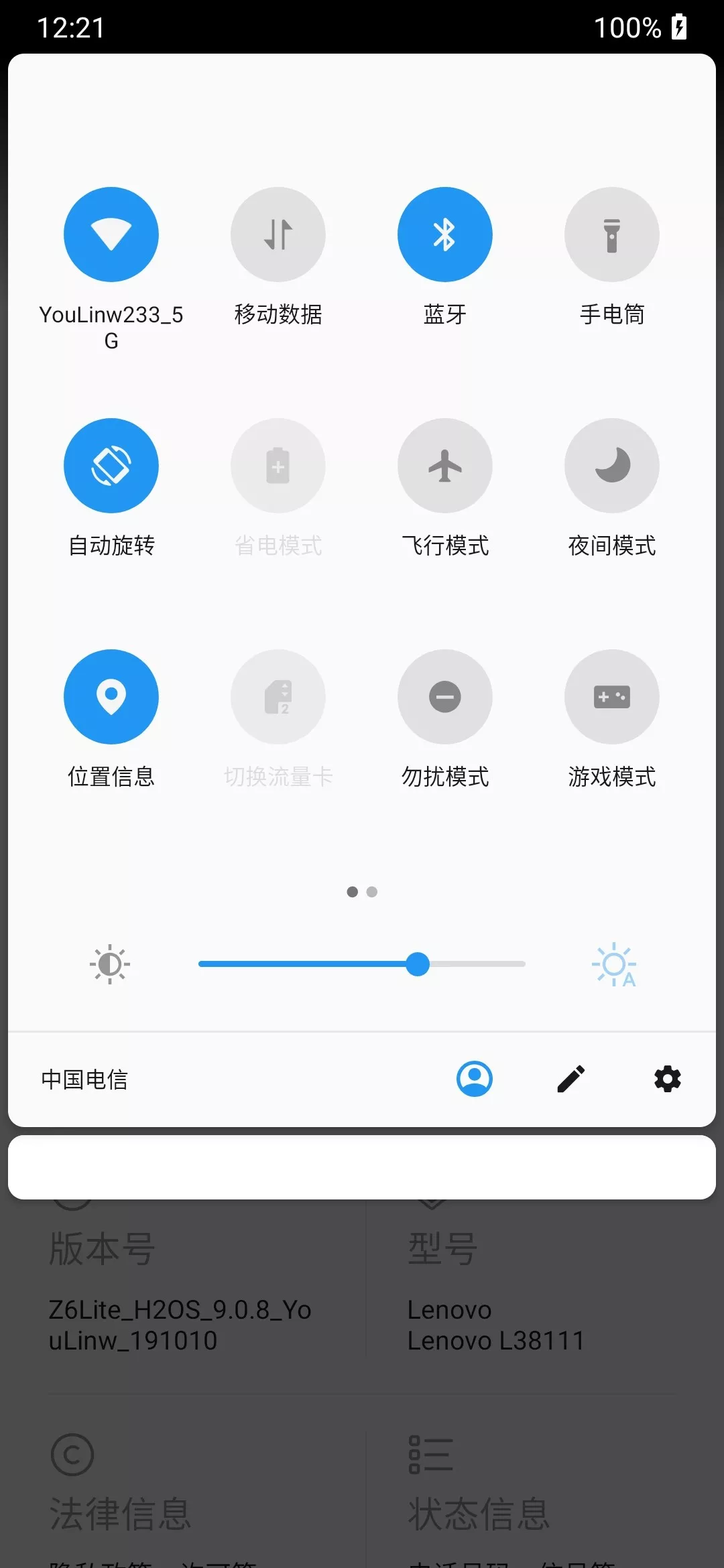
Task: Open the user account icon
Action: [x=475, y=1079]
